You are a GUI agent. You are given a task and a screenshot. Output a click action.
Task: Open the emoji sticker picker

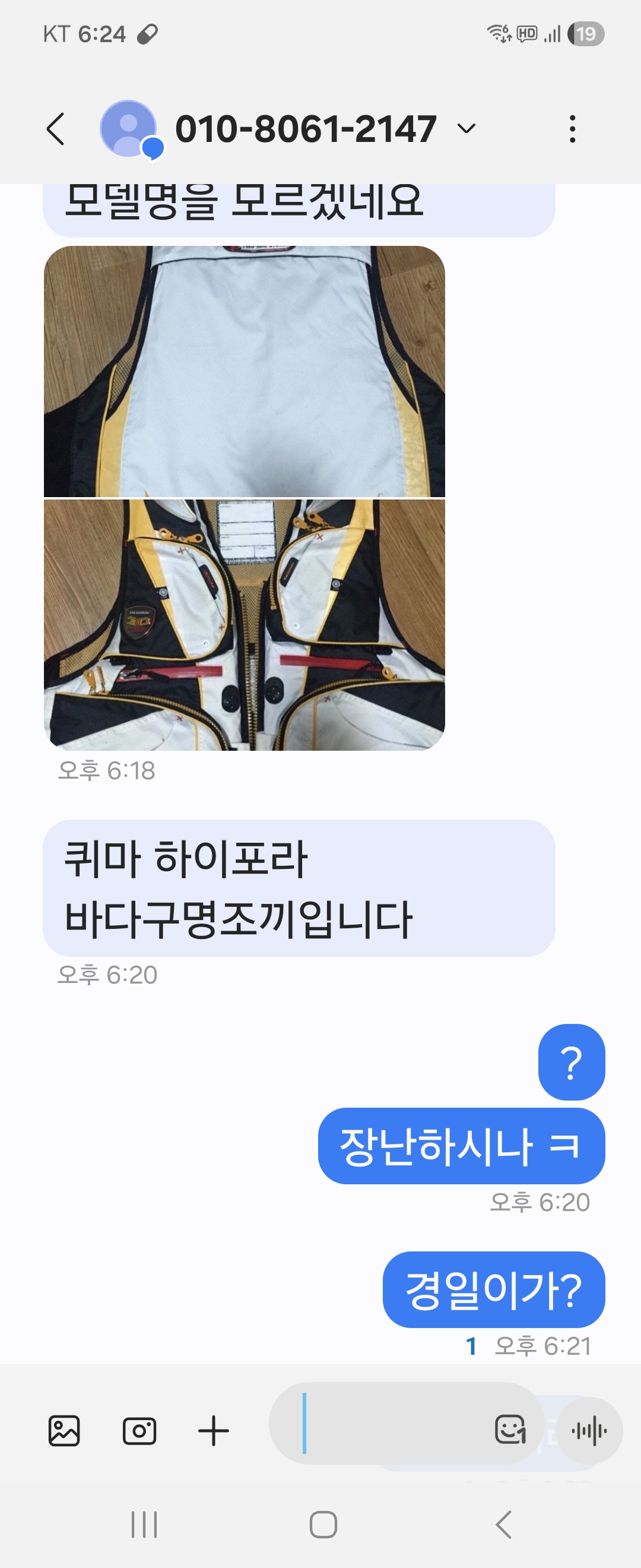(x=510, y=1429)
